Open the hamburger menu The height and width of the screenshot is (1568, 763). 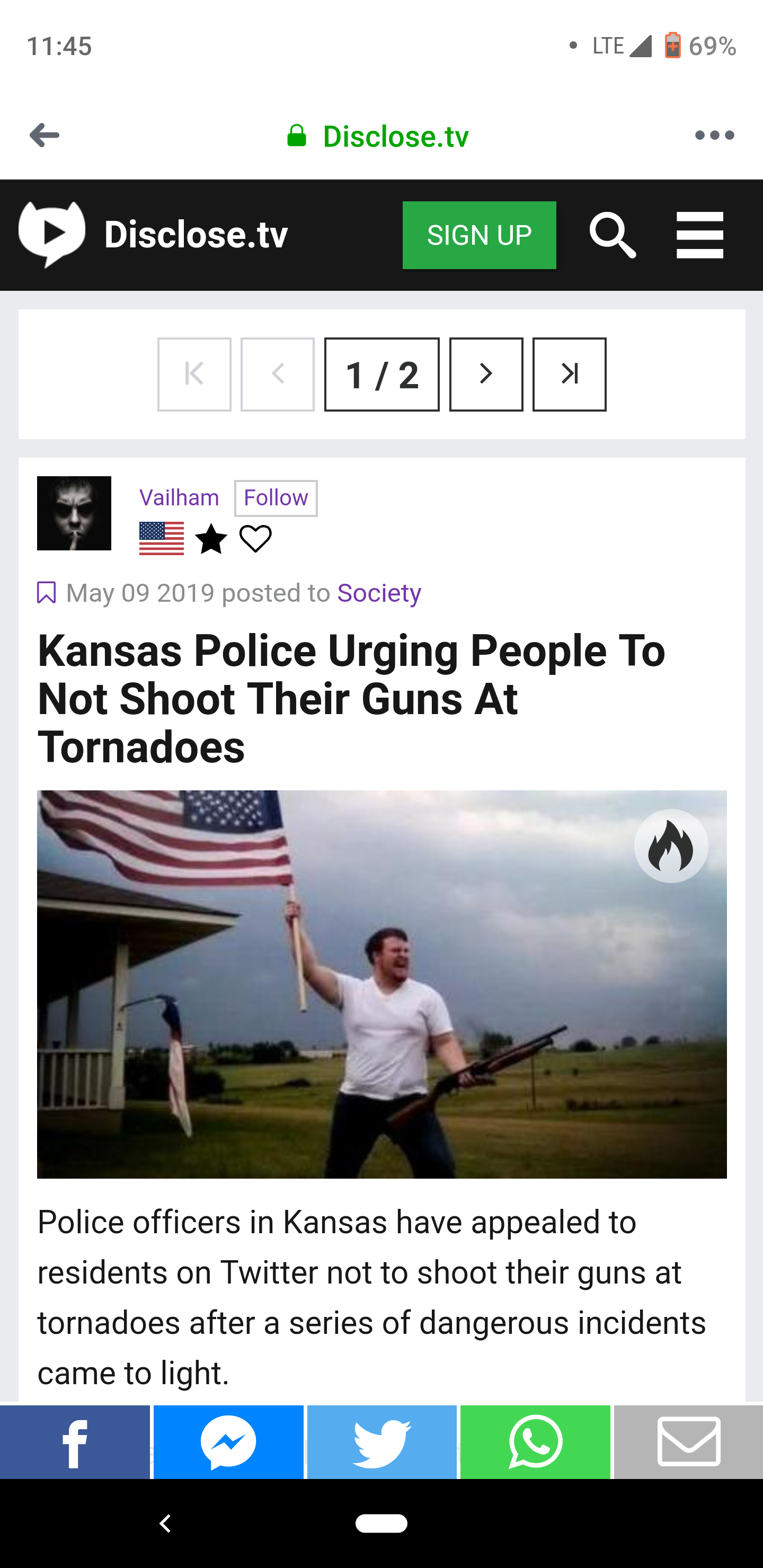699,235
